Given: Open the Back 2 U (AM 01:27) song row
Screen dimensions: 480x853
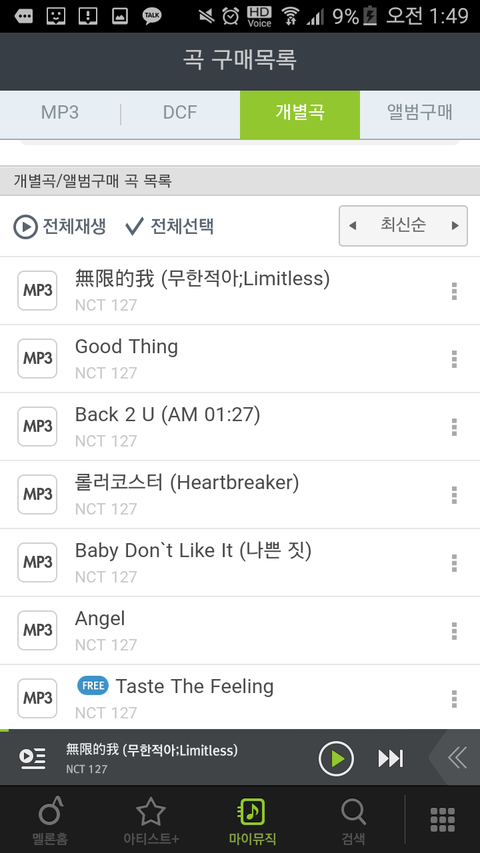Looking at the screenshot, I should pos(240,426).
